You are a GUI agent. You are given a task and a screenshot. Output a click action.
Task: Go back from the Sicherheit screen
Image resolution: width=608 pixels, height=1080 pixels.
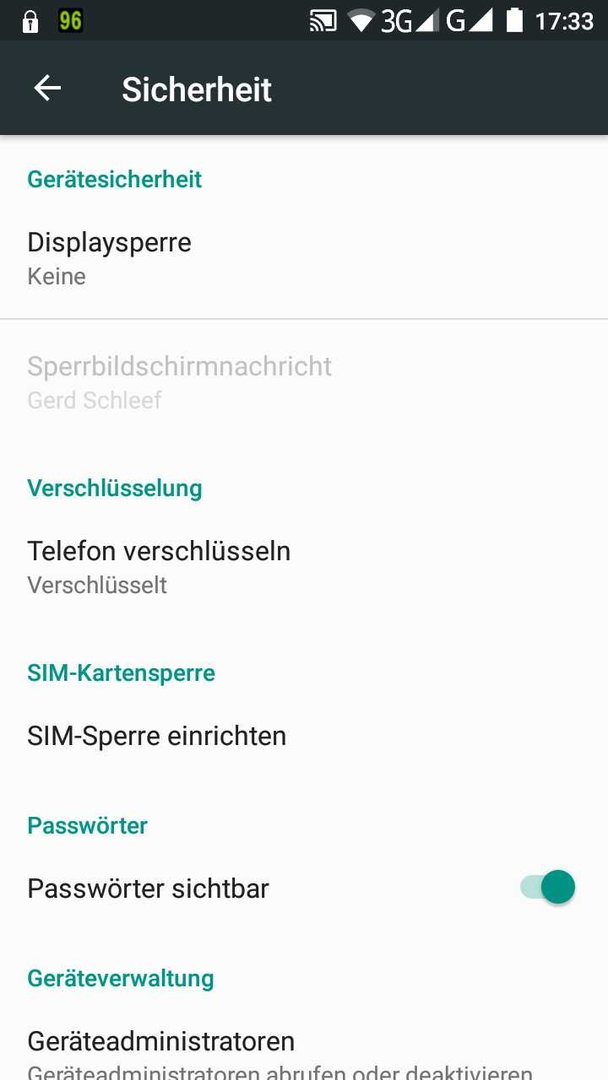48,88
